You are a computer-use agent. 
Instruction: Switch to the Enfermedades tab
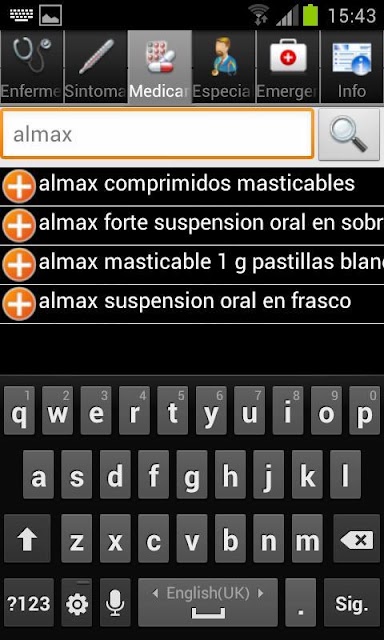32,67
